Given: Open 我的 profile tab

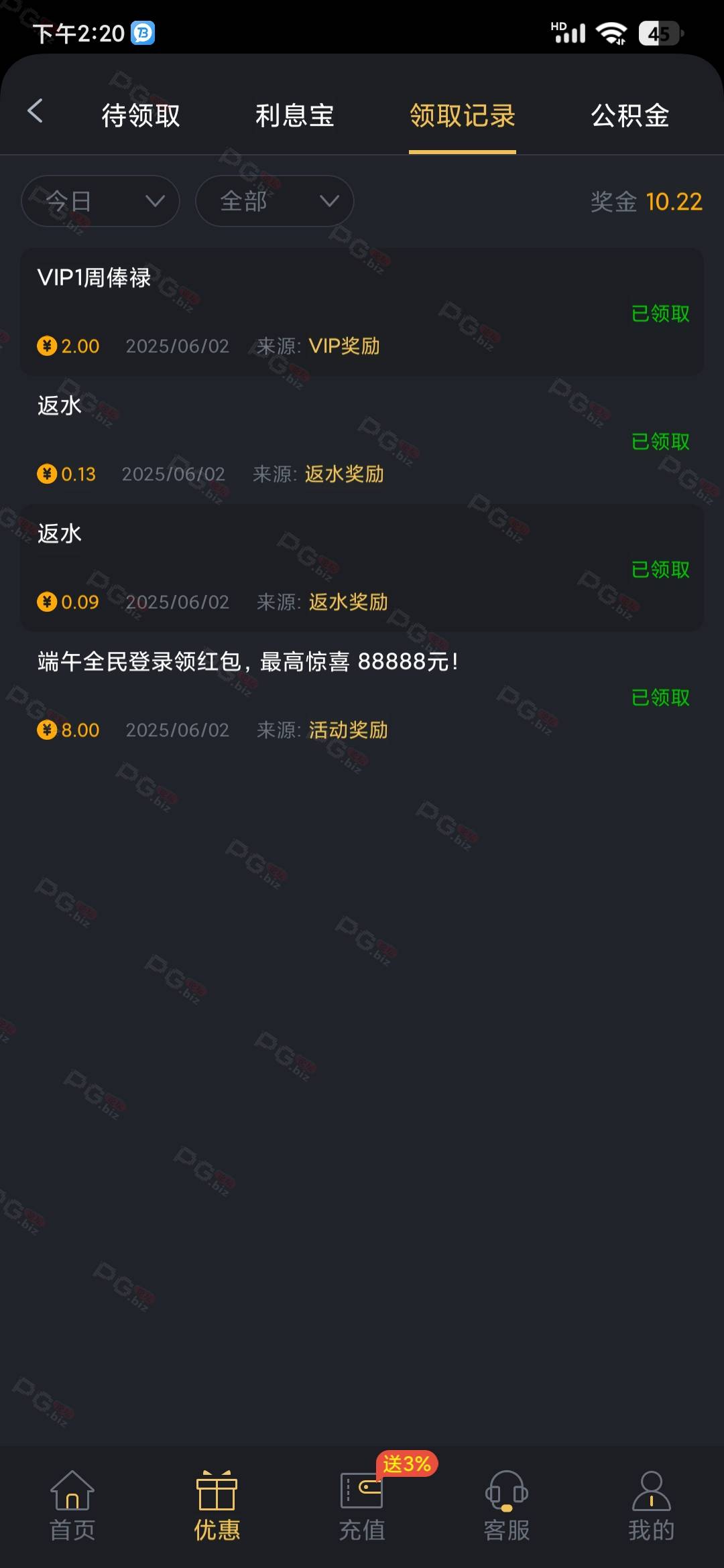Looking at the screenshot, I should (x=652, y=1506).
